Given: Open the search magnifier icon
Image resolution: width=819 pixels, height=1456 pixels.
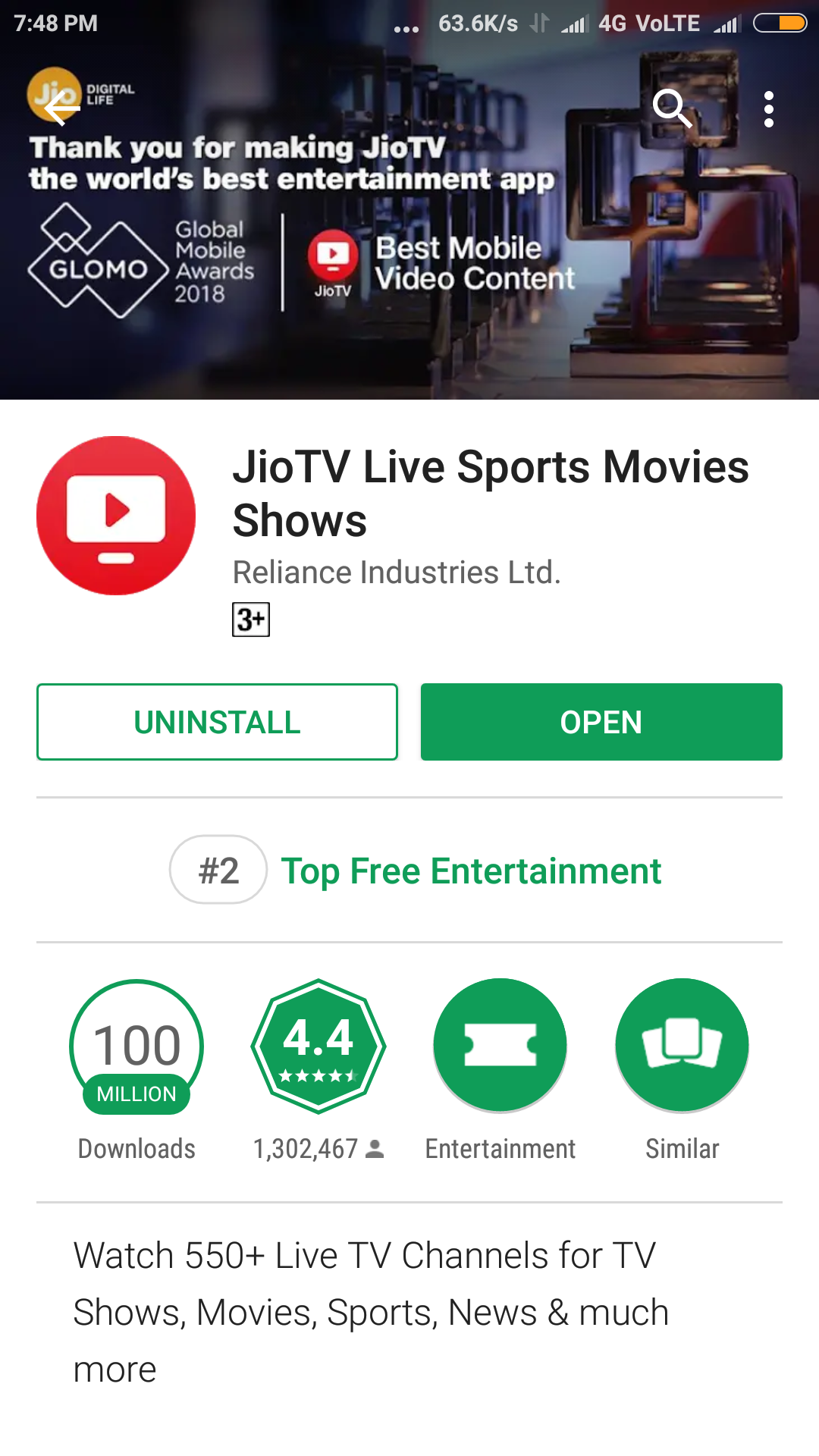Looking at the screenshot, I should pos(672,108).
